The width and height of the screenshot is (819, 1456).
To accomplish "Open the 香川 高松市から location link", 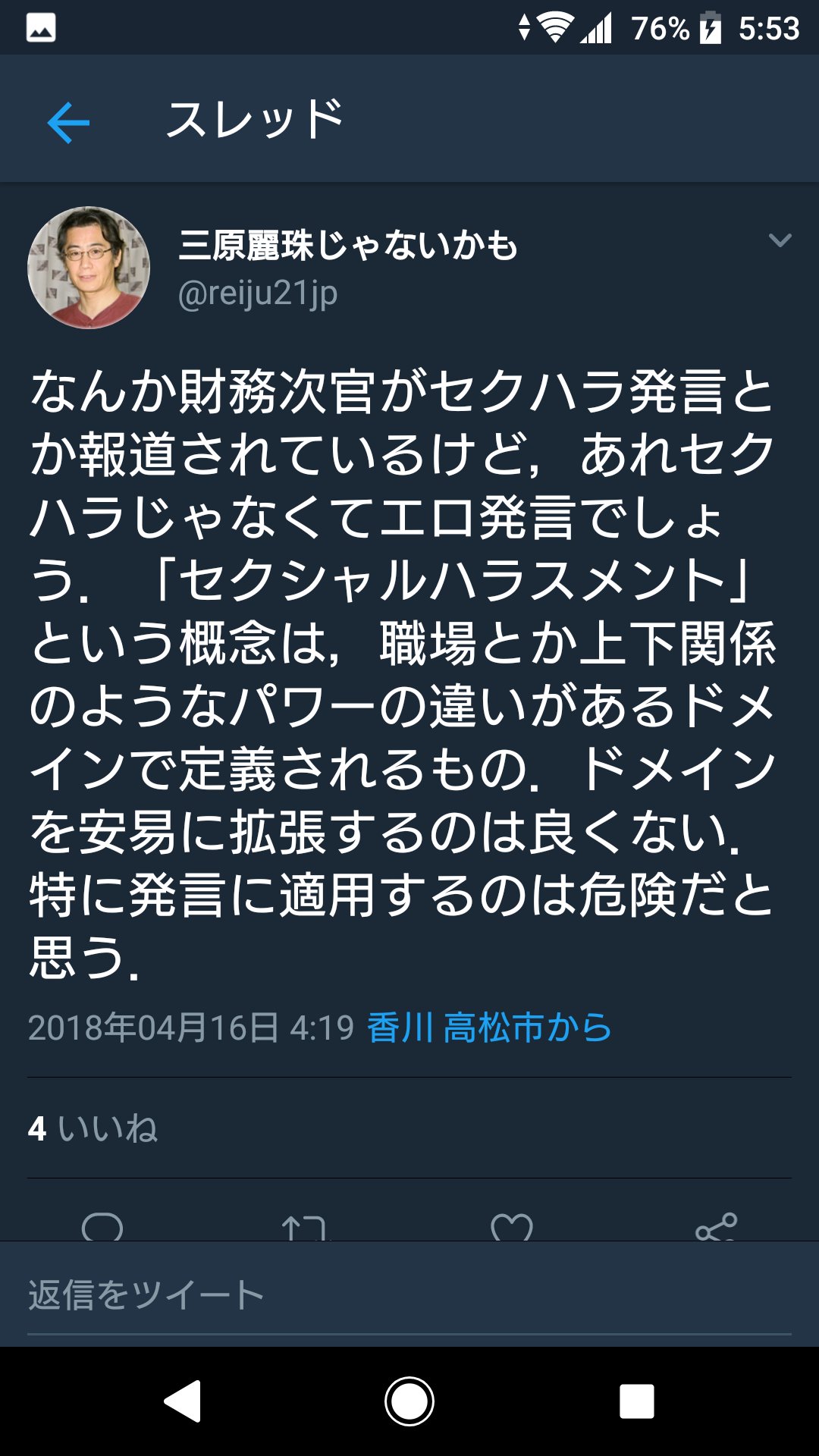I will tap(489, 1028).
